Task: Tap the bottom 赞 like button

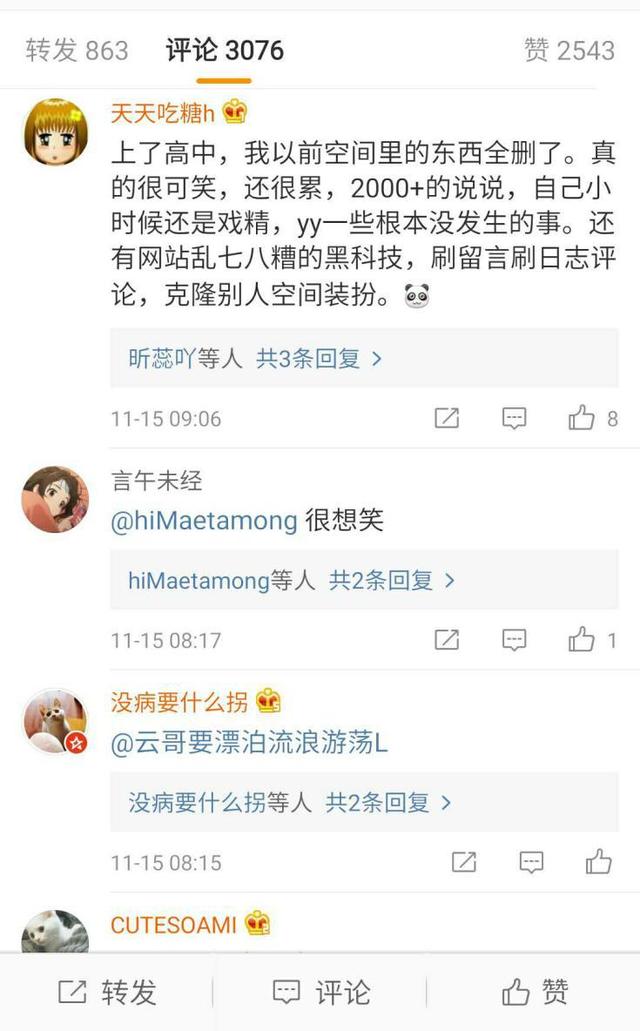Action: coord(535,992)
